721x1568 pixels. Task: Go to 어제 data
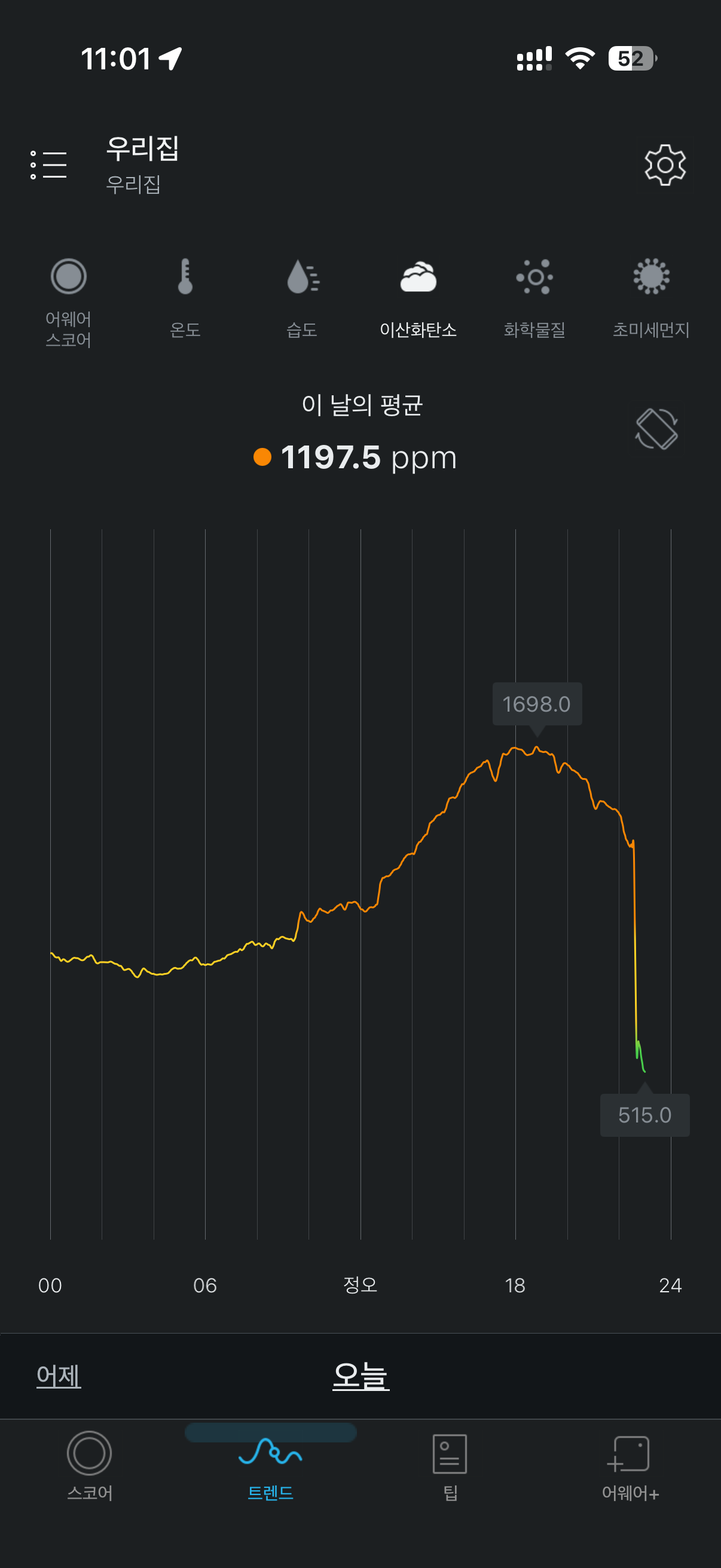pos(59,1375)
